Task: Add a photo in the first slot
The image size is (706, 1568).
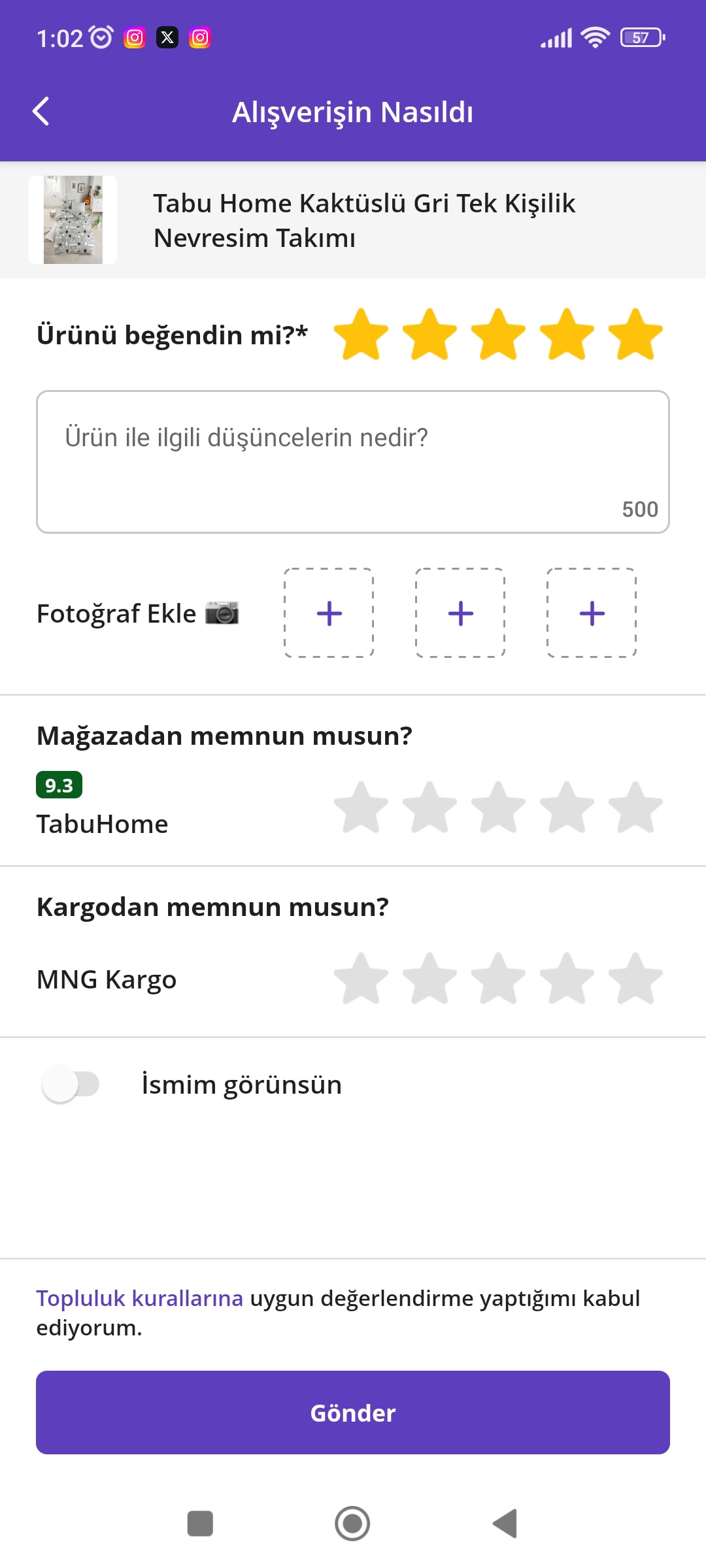Action: coord(329,613)
